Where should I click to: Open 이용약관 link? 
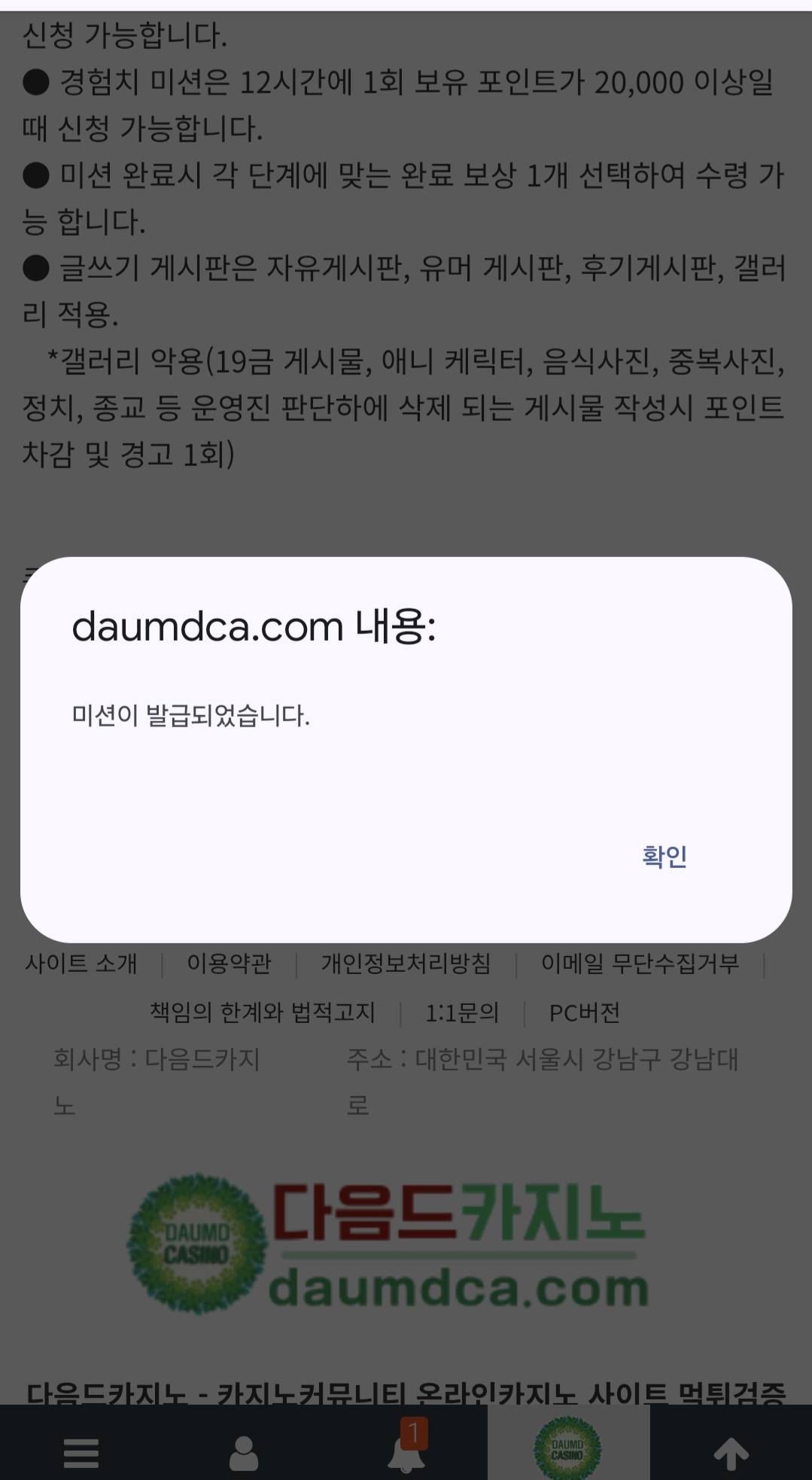[x=229, y=963]
